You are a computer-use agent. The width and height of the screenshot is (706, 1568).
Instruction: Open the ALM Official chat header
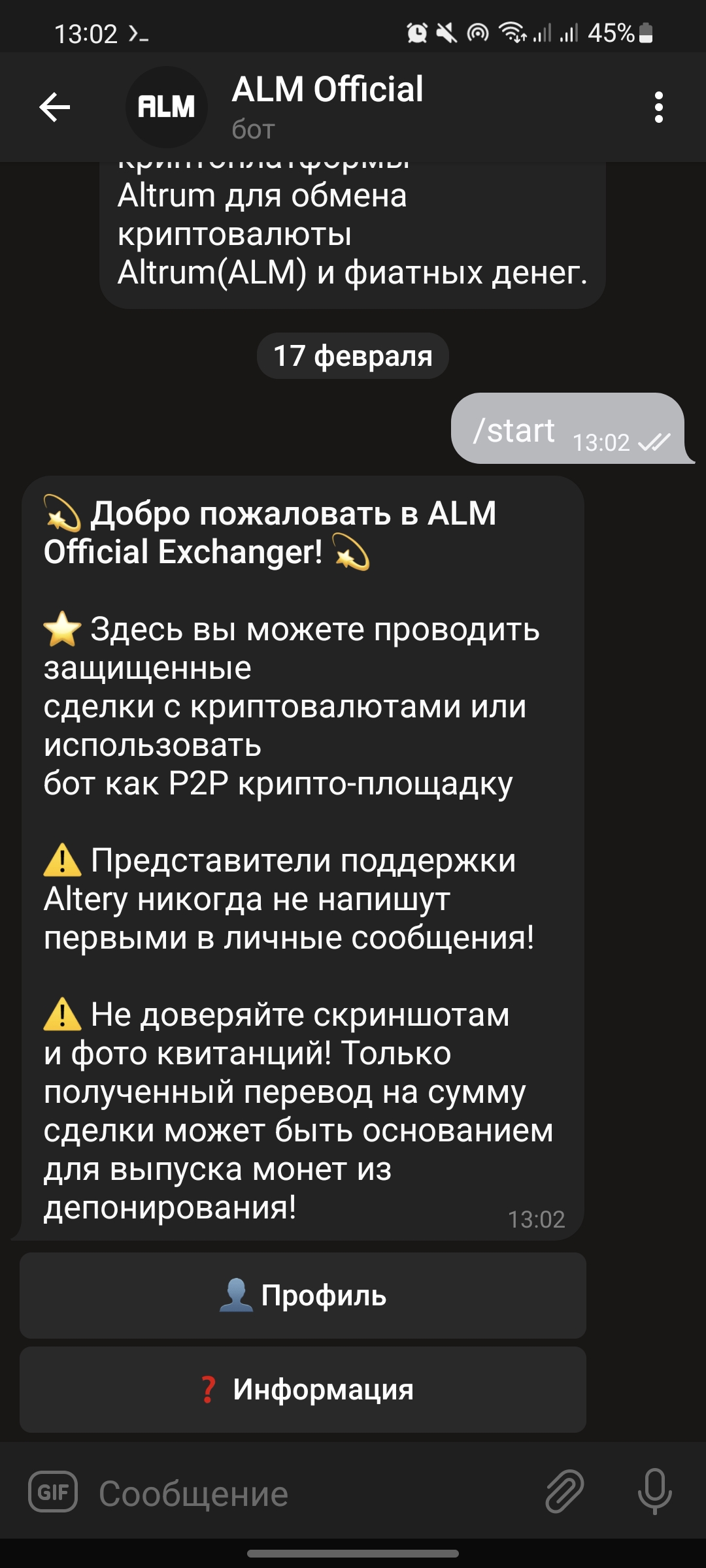[x=327, y=91]
